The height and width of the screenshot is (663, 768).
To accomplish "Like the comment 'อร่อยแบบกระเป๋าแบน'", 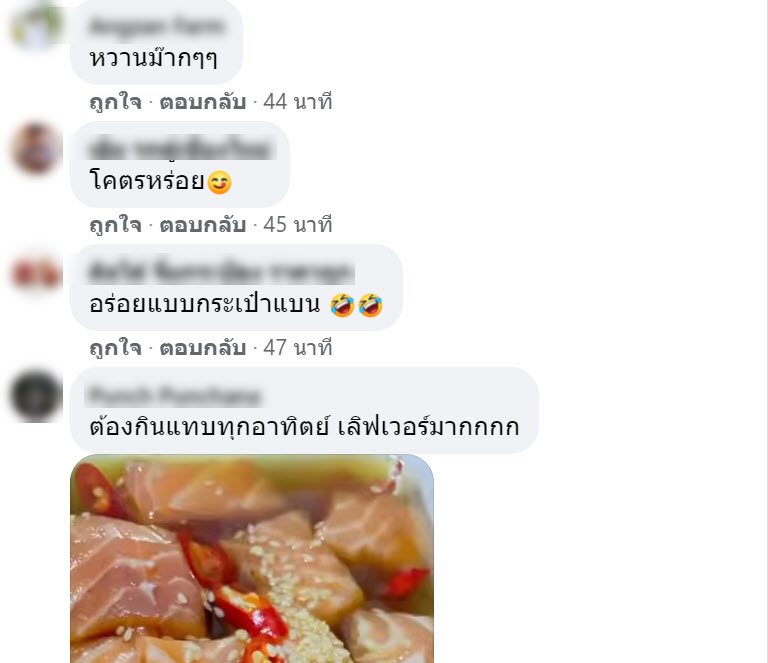I will coord(115,348).
